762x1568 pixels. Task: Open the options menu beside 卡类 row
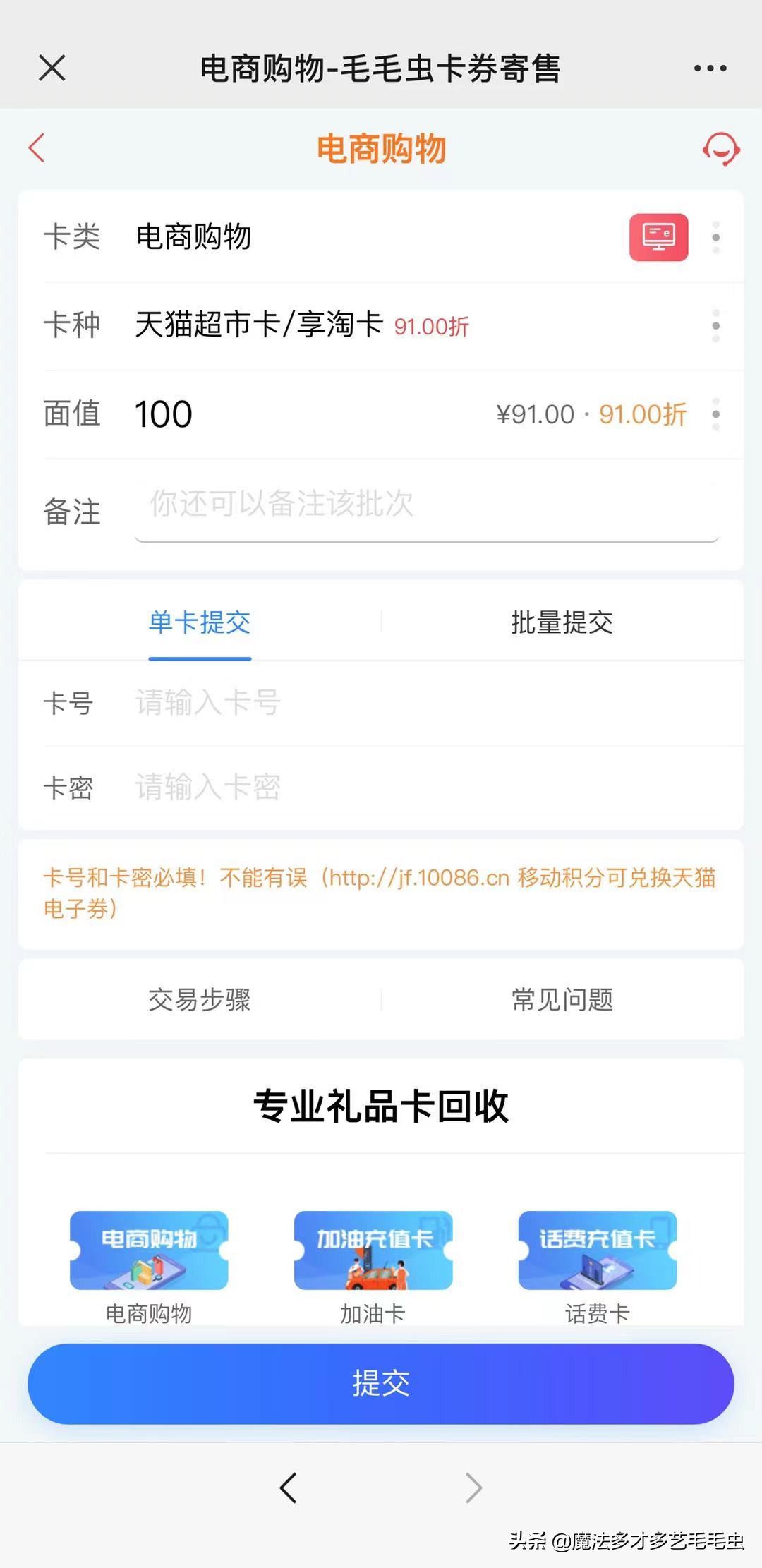point(715,237)
